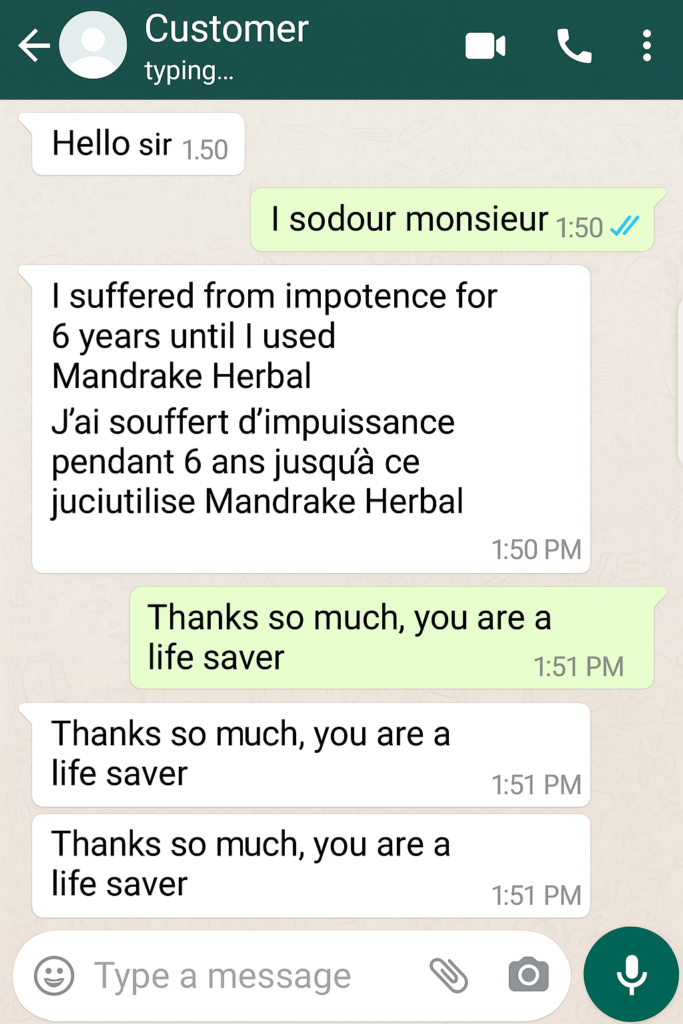Place a voice call to Customer
Image resolution: width=683 pixels, height=1024 pixels.
point(574,46)
